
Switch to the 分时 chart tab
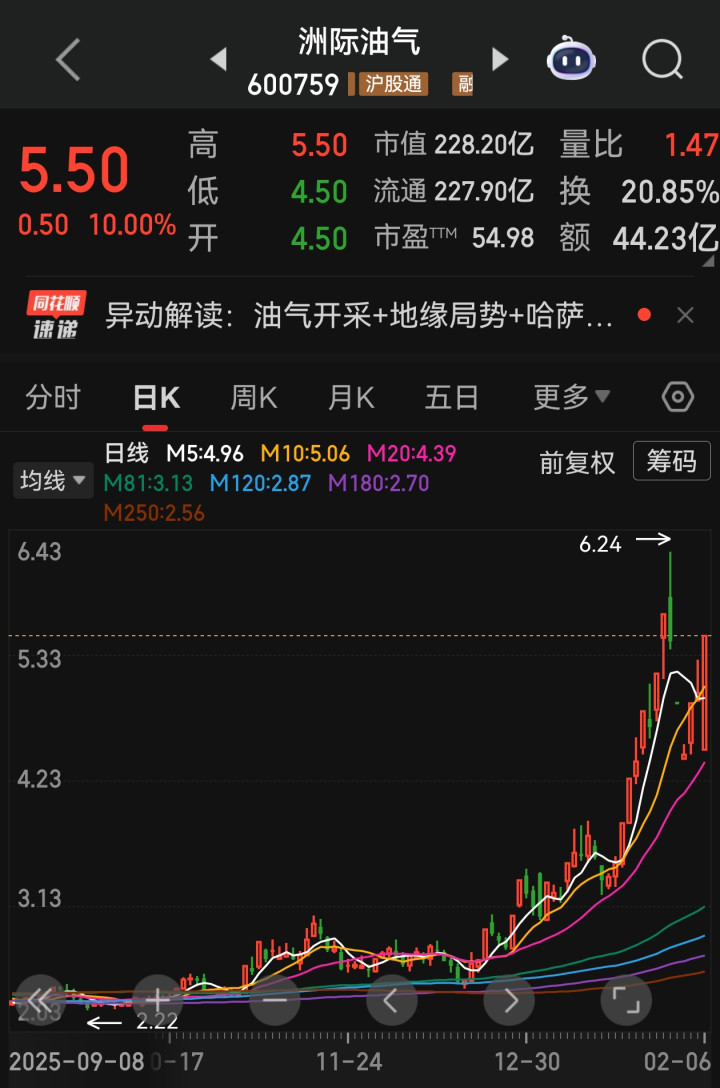52,398
